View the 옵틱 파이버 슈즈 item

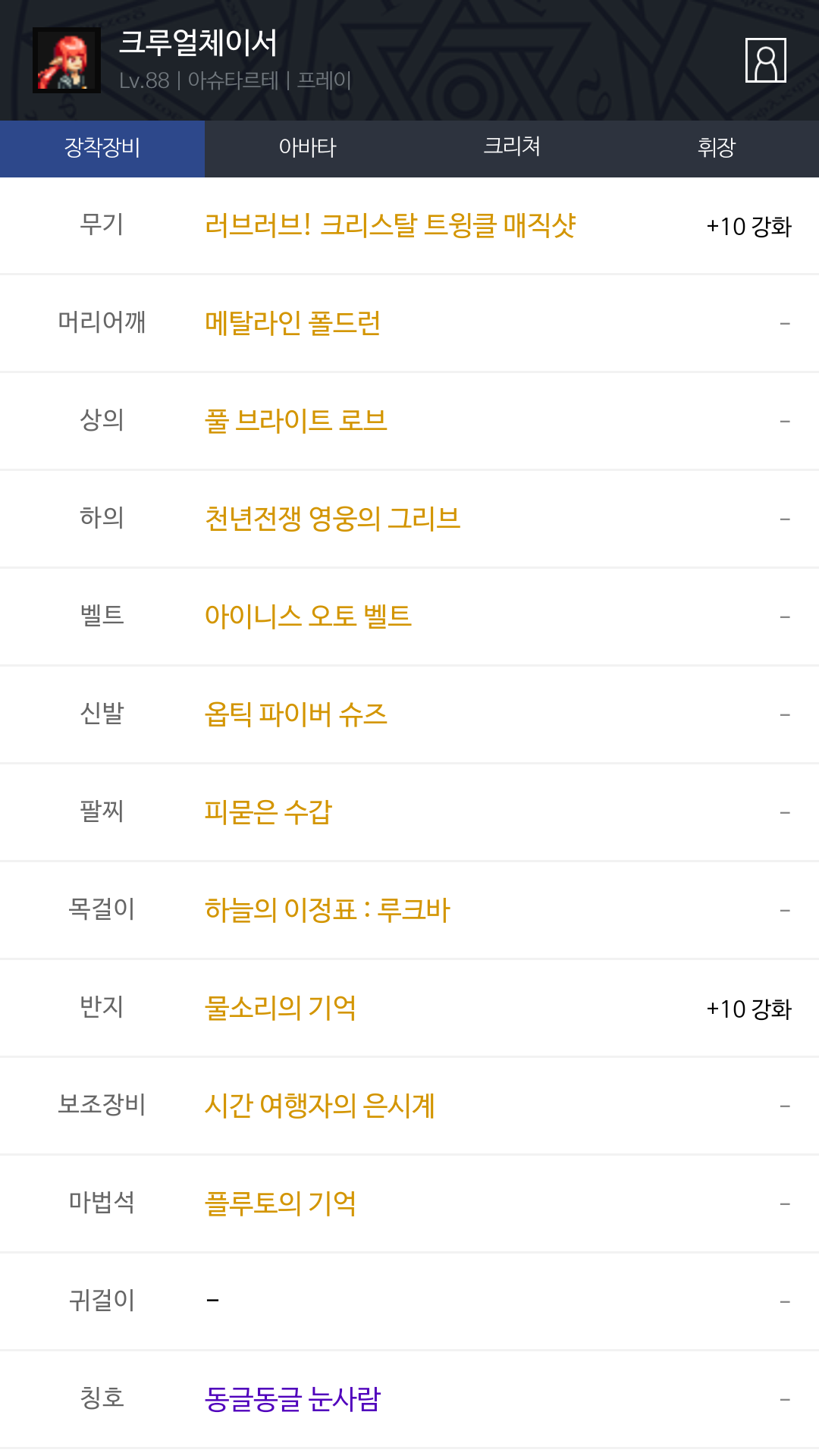pyautogui.click(x=296, y=714)
